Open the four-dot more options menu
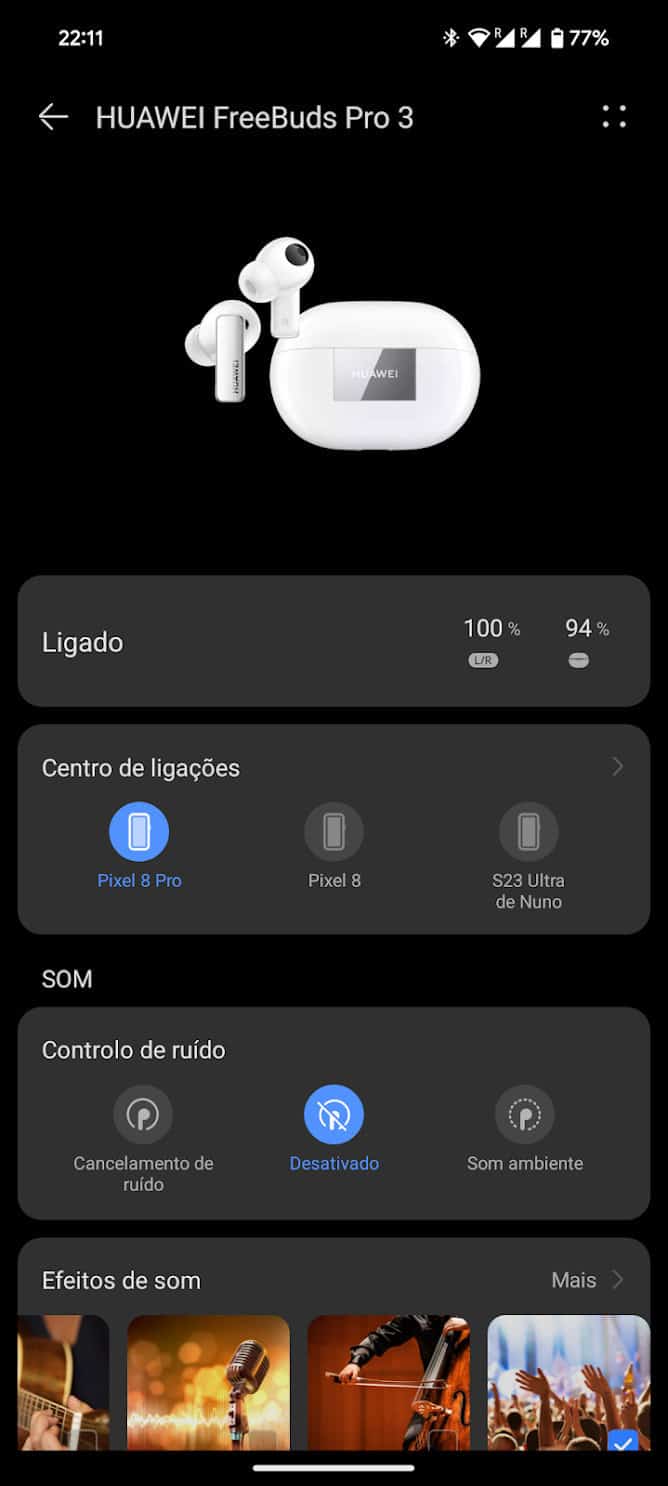Viewport: 668px width, 1486px height. [614, 117]
